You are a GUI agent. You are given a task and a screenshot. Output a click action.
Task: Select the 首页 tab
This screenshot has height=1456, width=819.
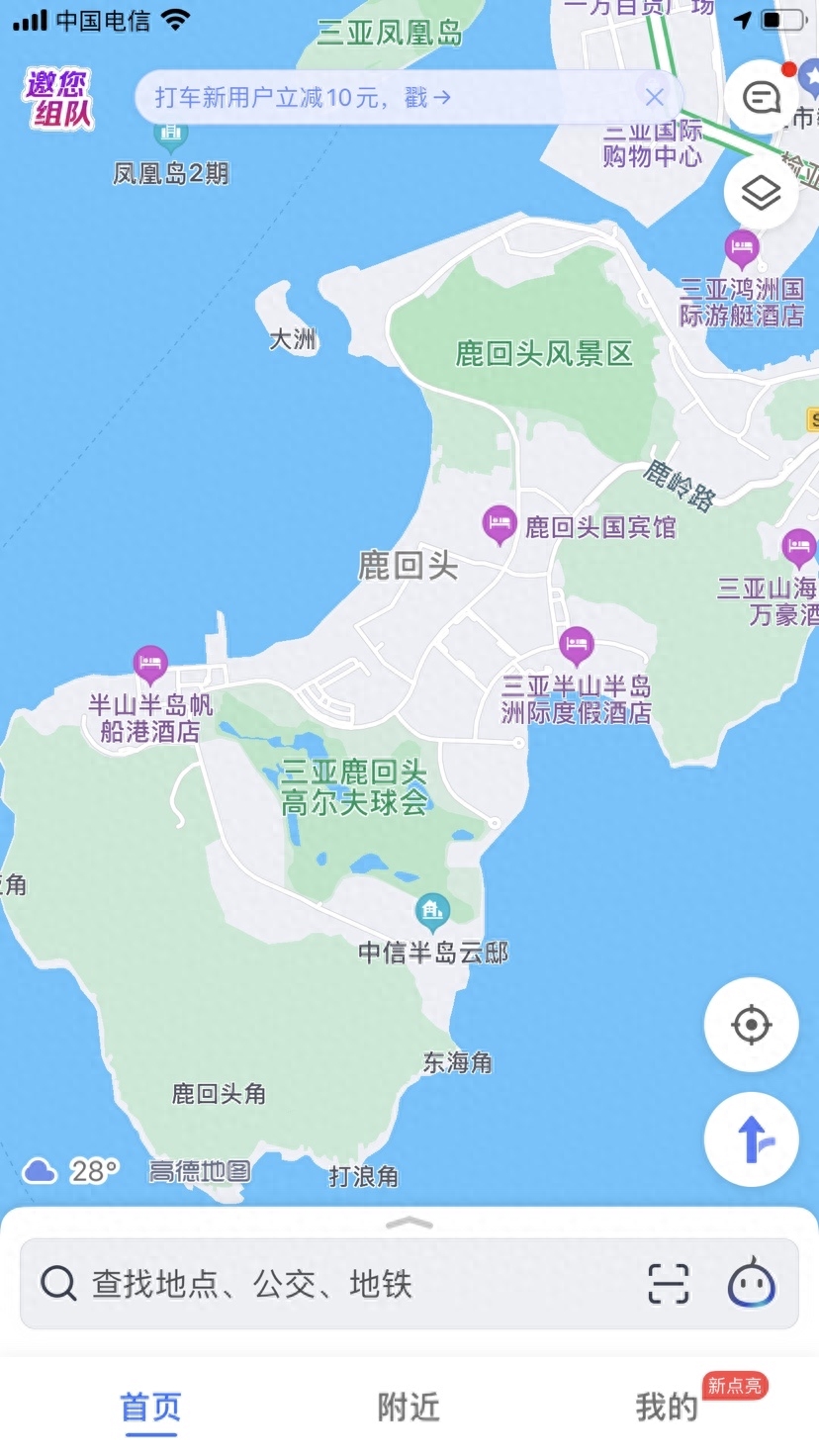(150, 1407)
